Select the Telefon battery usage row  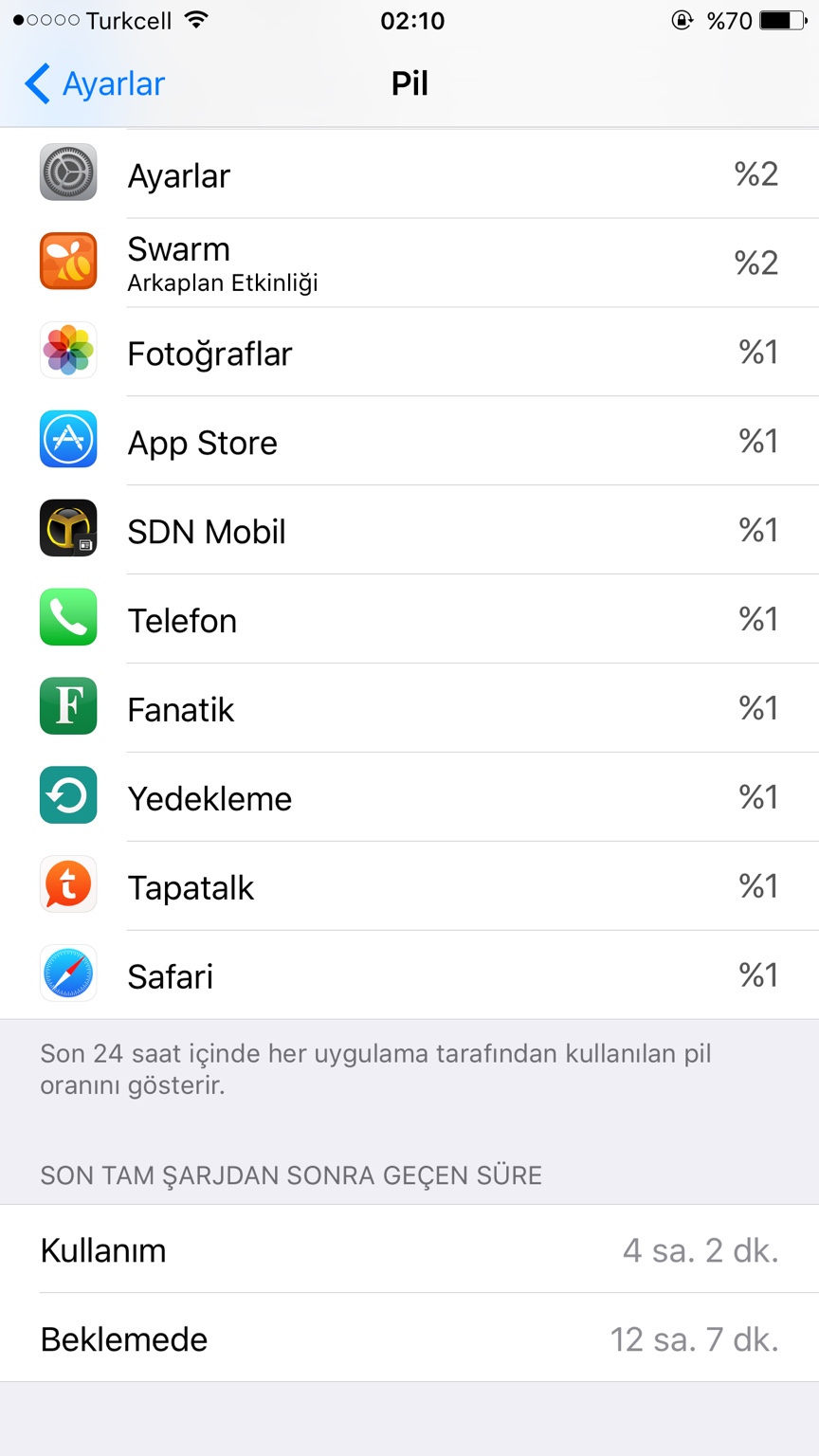tap(409, 620)
